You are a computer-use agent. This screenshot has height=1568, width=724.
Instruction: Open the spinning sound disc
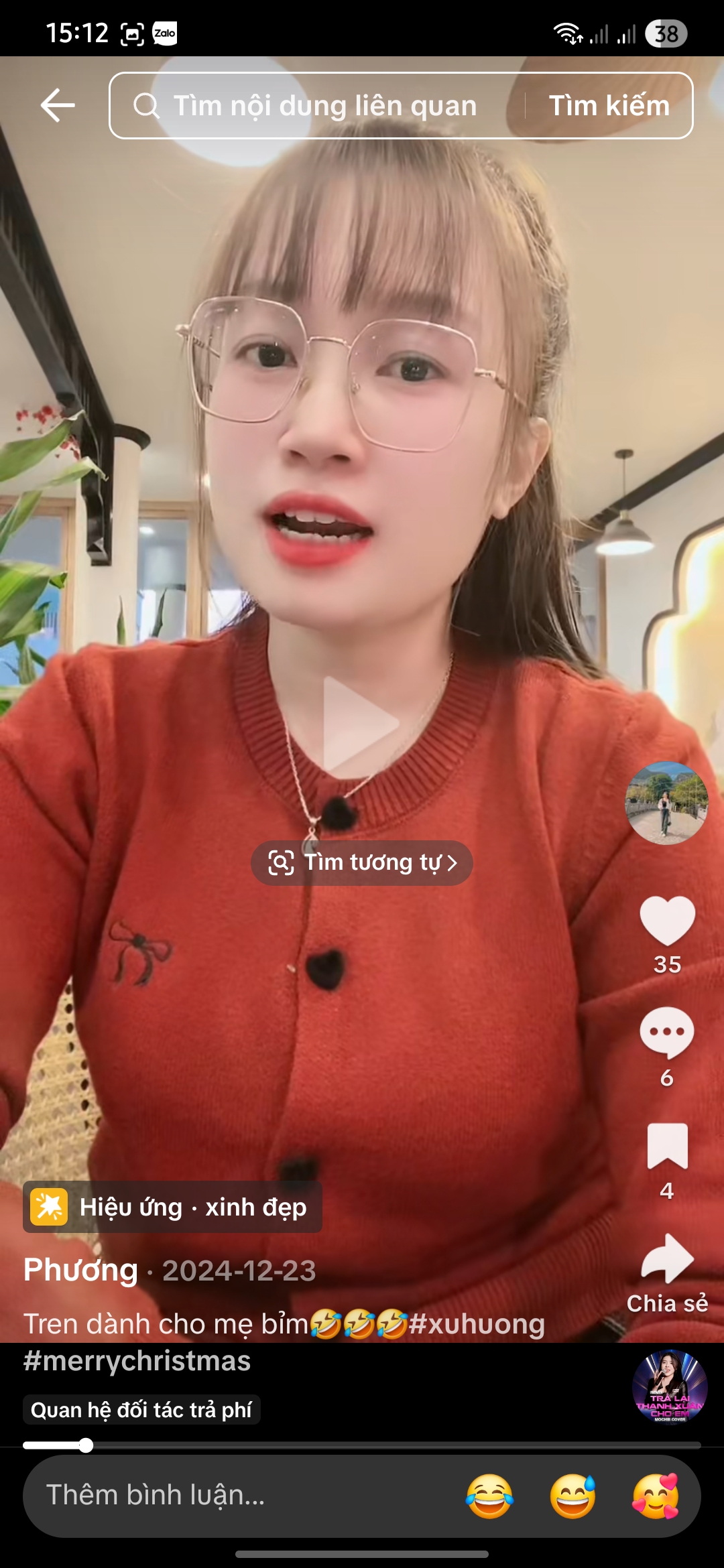[x=670, y=1386]
